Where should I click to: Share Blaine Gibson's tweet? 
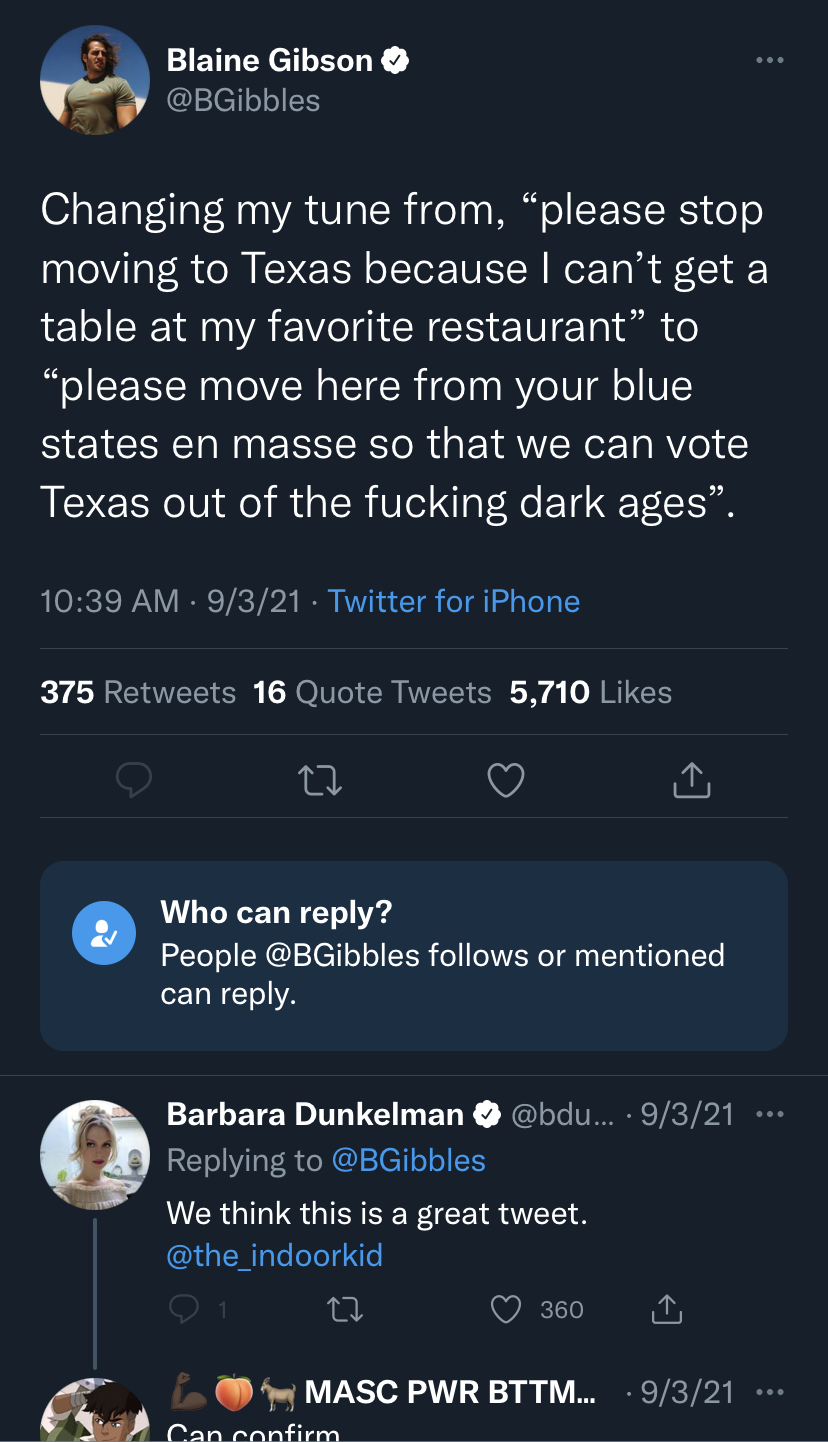(x=692, y=780)
